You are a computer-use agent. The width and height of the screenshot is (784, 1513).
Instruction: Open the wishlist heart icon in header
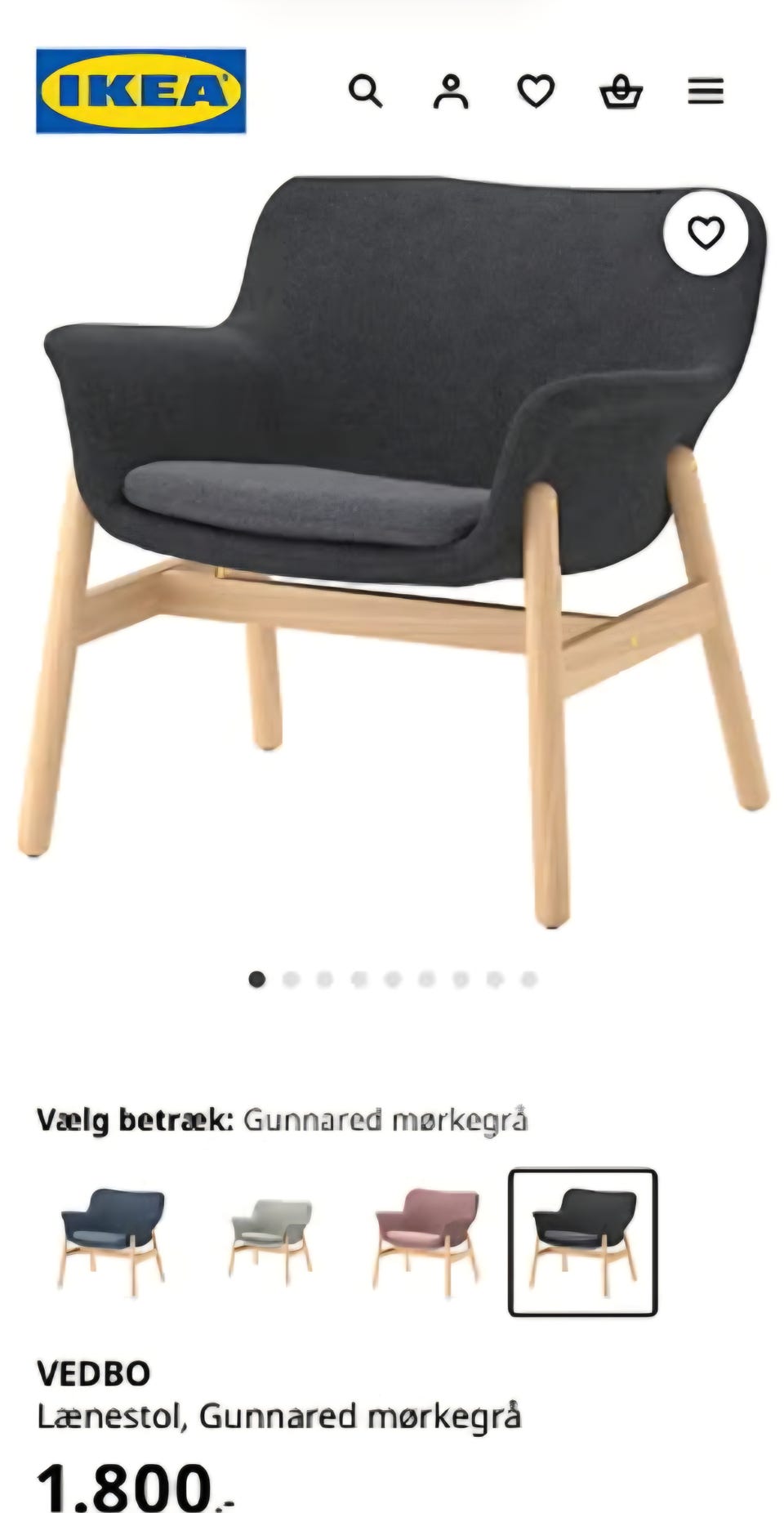(537, 90)
